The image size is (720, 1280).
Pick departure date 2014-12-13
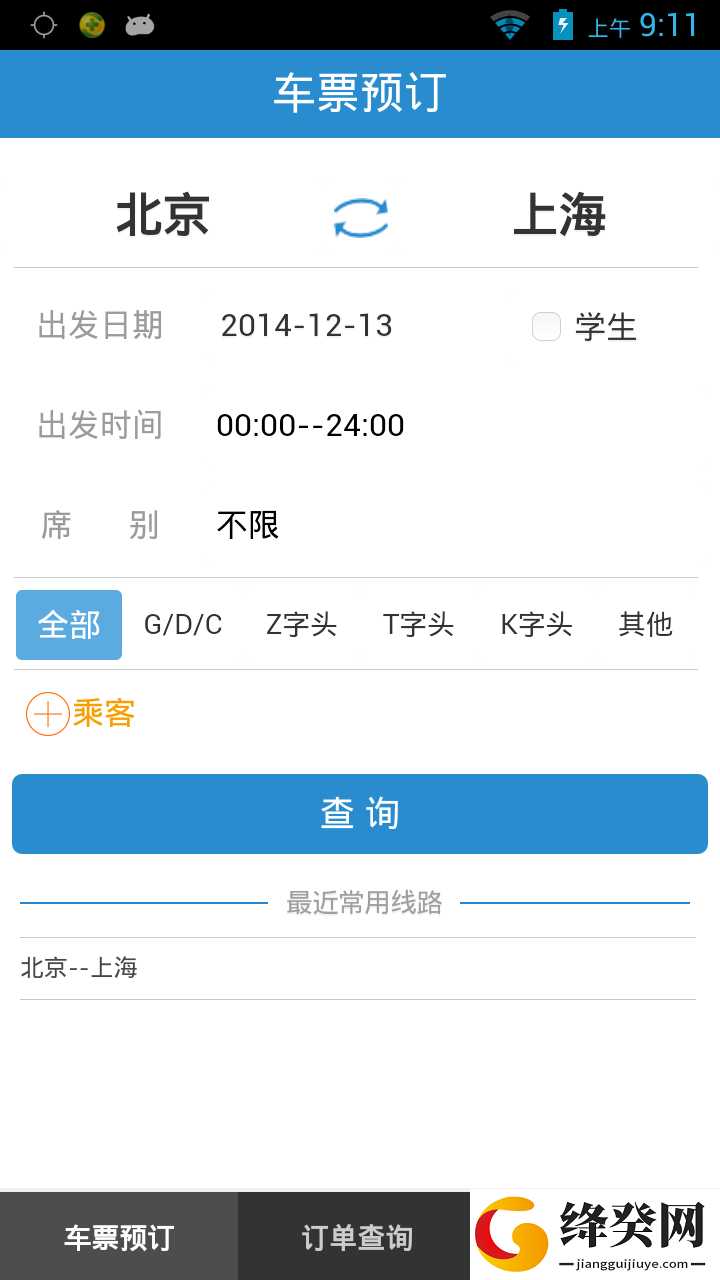[x=307, y=326]
